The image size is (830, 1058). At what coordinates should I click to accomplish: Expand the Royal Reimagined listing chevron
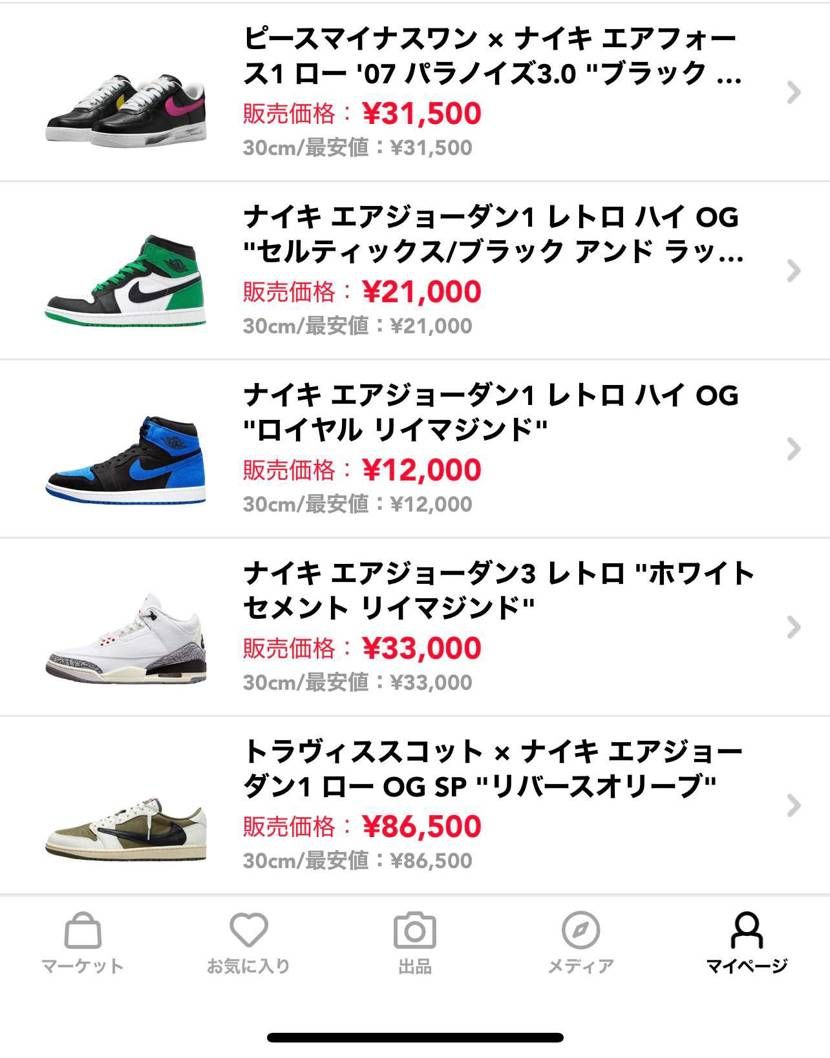tap(792, 450)
